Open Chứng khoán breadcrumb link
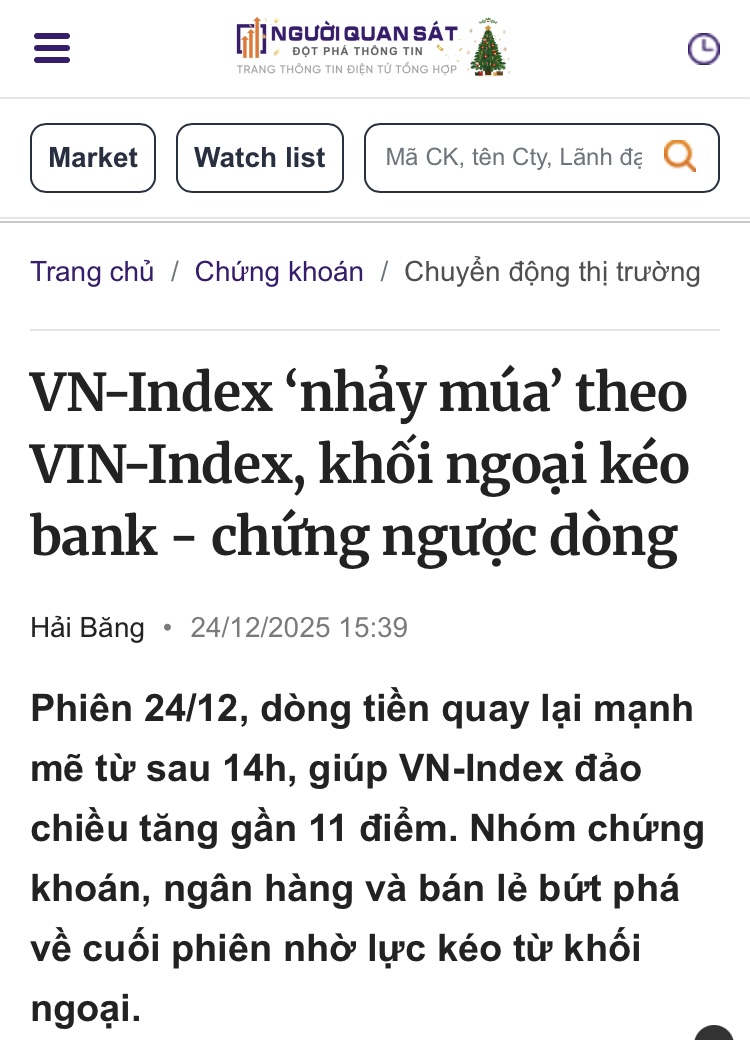750x1040 pixels. (279, 272)
